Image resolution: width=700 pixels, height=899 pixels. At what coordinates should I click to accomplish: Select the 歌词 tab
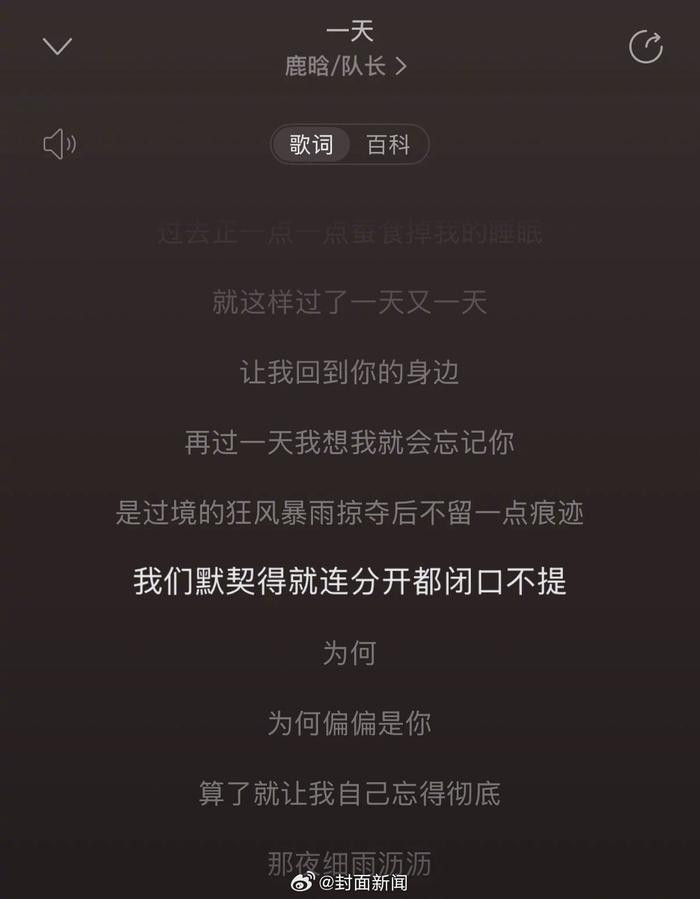pos(311,145)
